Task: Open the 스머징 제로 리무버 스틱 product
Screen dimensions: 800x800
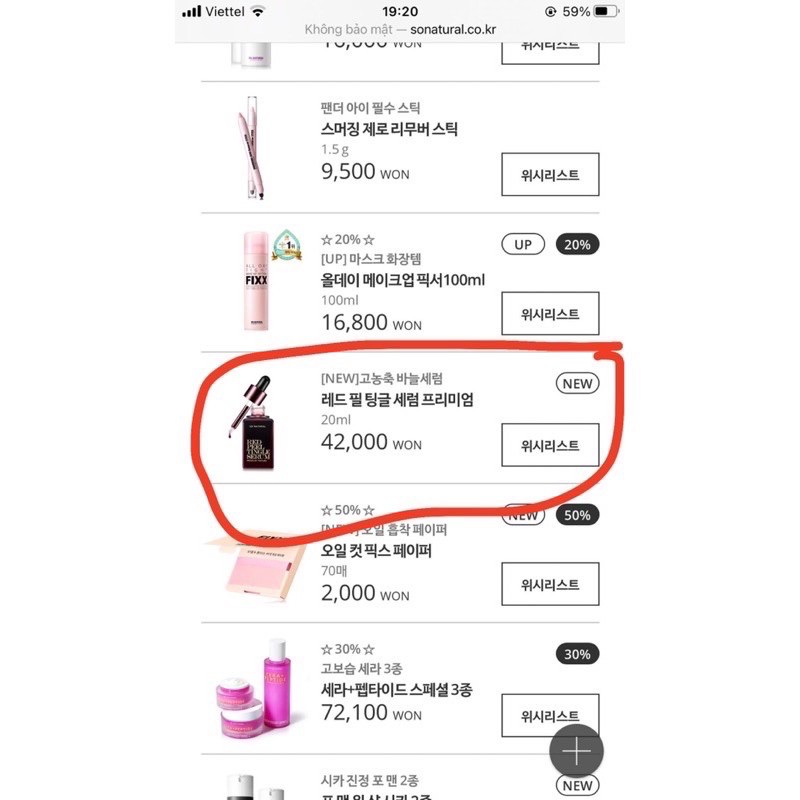Action: (x=389, y=130)
